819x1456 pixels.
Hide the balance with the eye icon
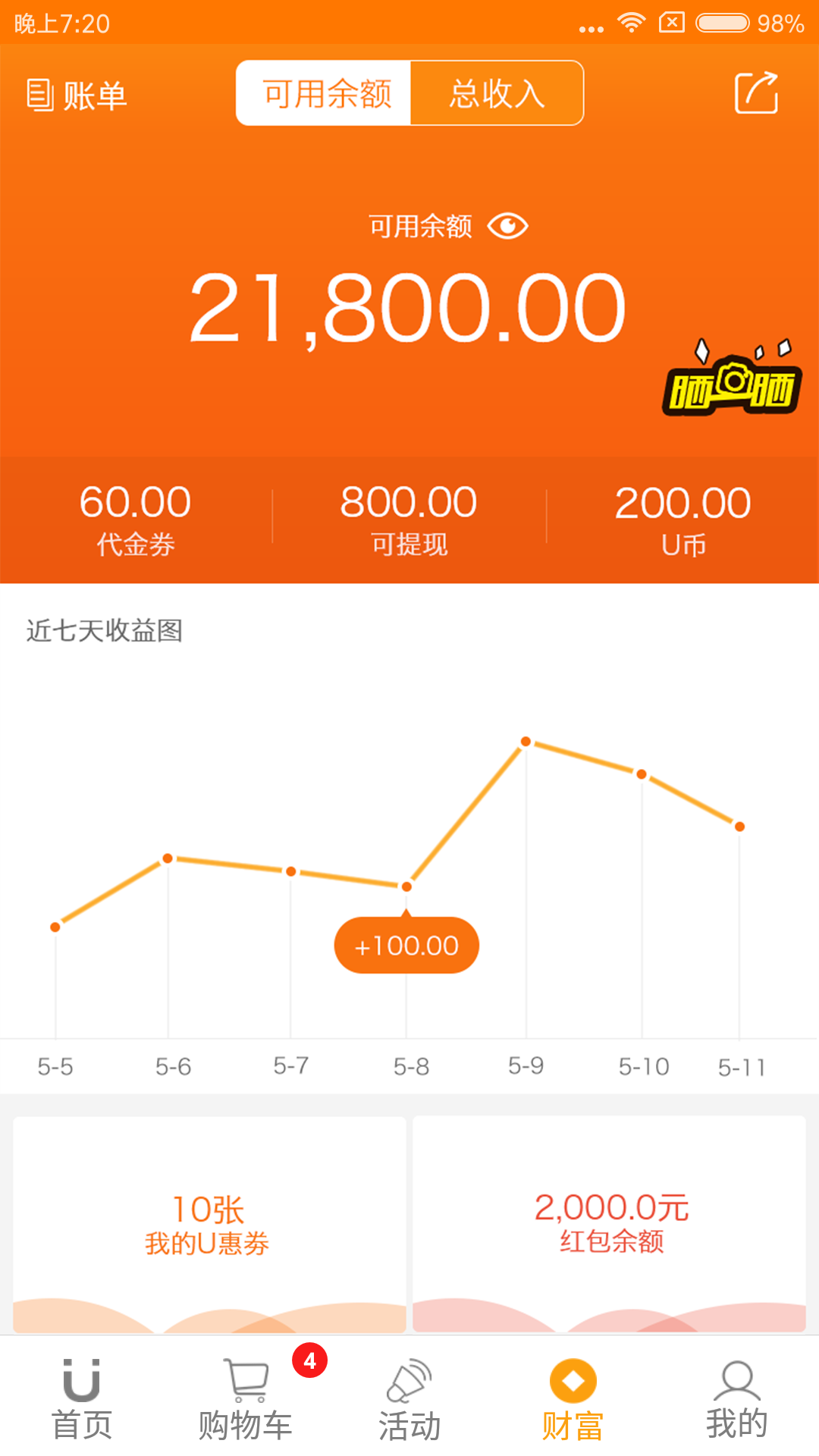(x=507, y=226)
